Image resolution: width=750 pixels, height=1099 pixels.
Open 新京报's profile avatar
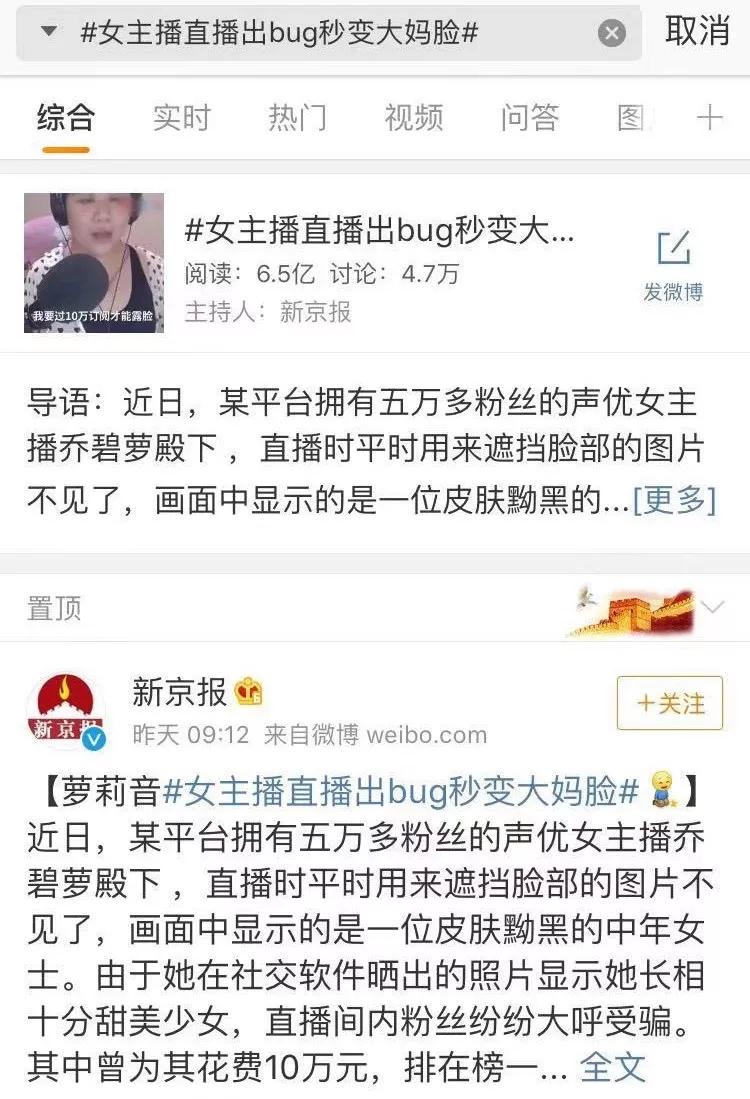66,711
